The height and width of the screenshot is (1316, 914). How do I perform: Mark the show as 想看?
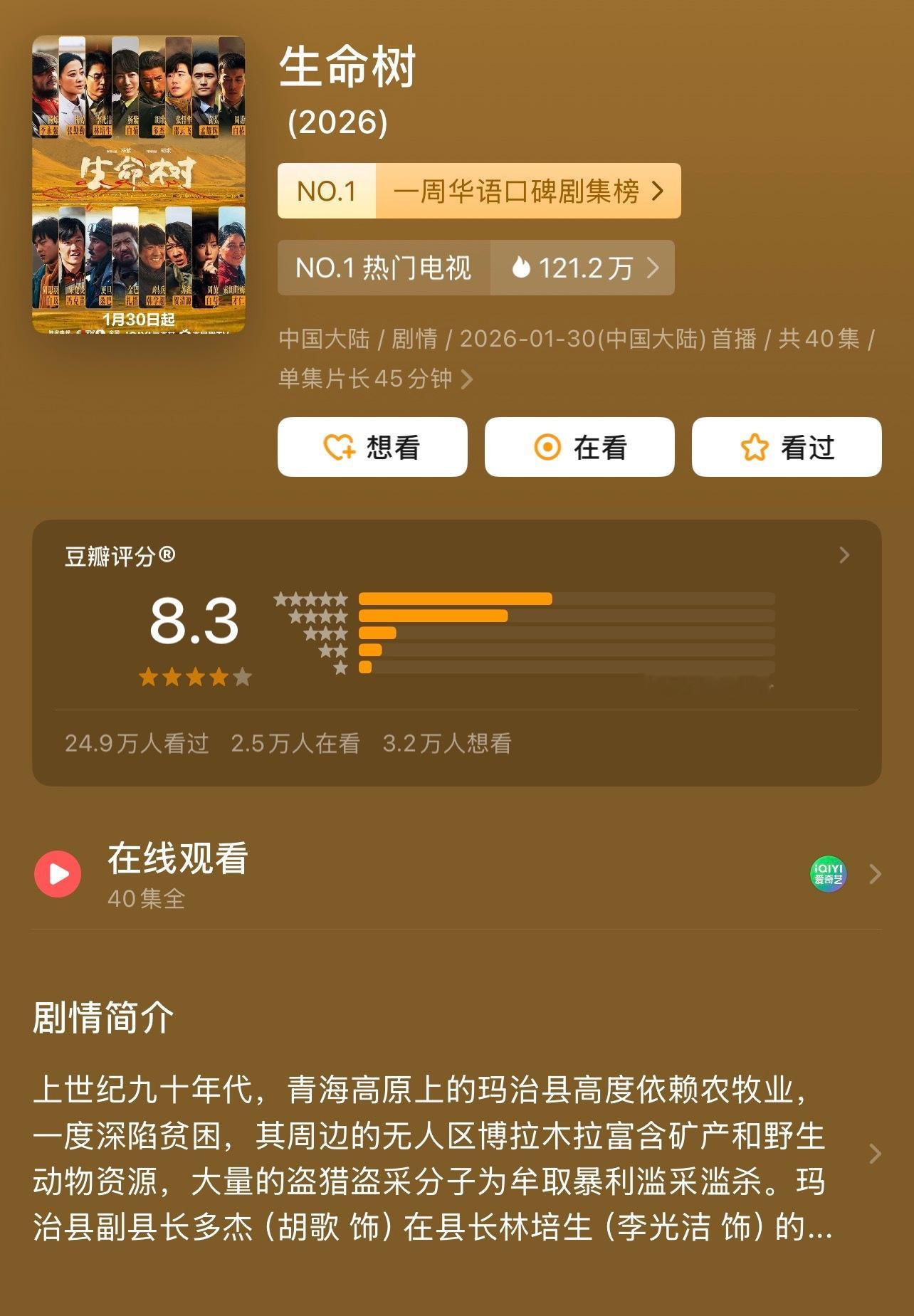[373, 446]
